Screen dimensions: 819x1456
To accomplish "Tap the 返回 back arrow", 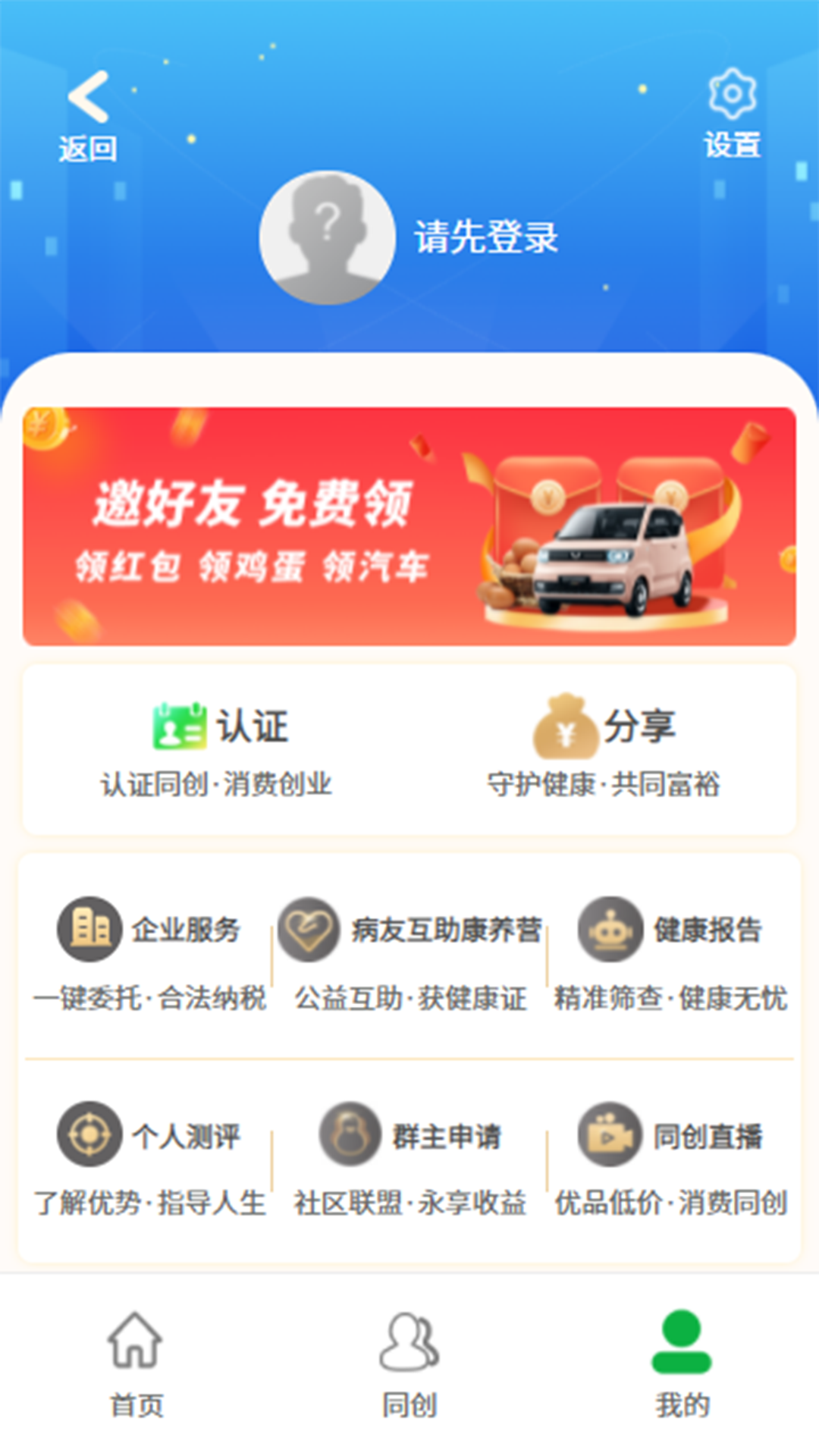I will (89, 114).
